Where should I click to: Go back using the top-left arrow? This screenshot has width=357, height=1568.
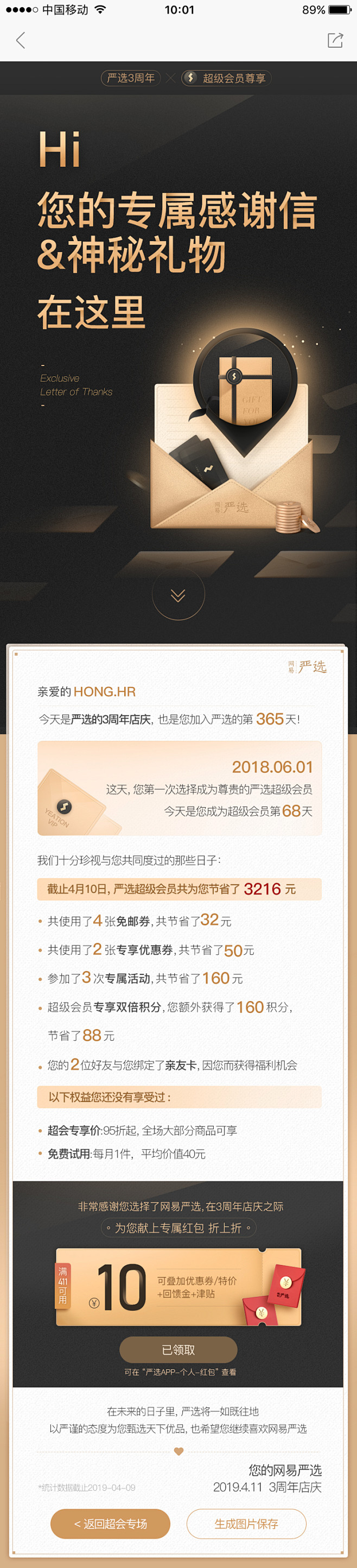21,41
